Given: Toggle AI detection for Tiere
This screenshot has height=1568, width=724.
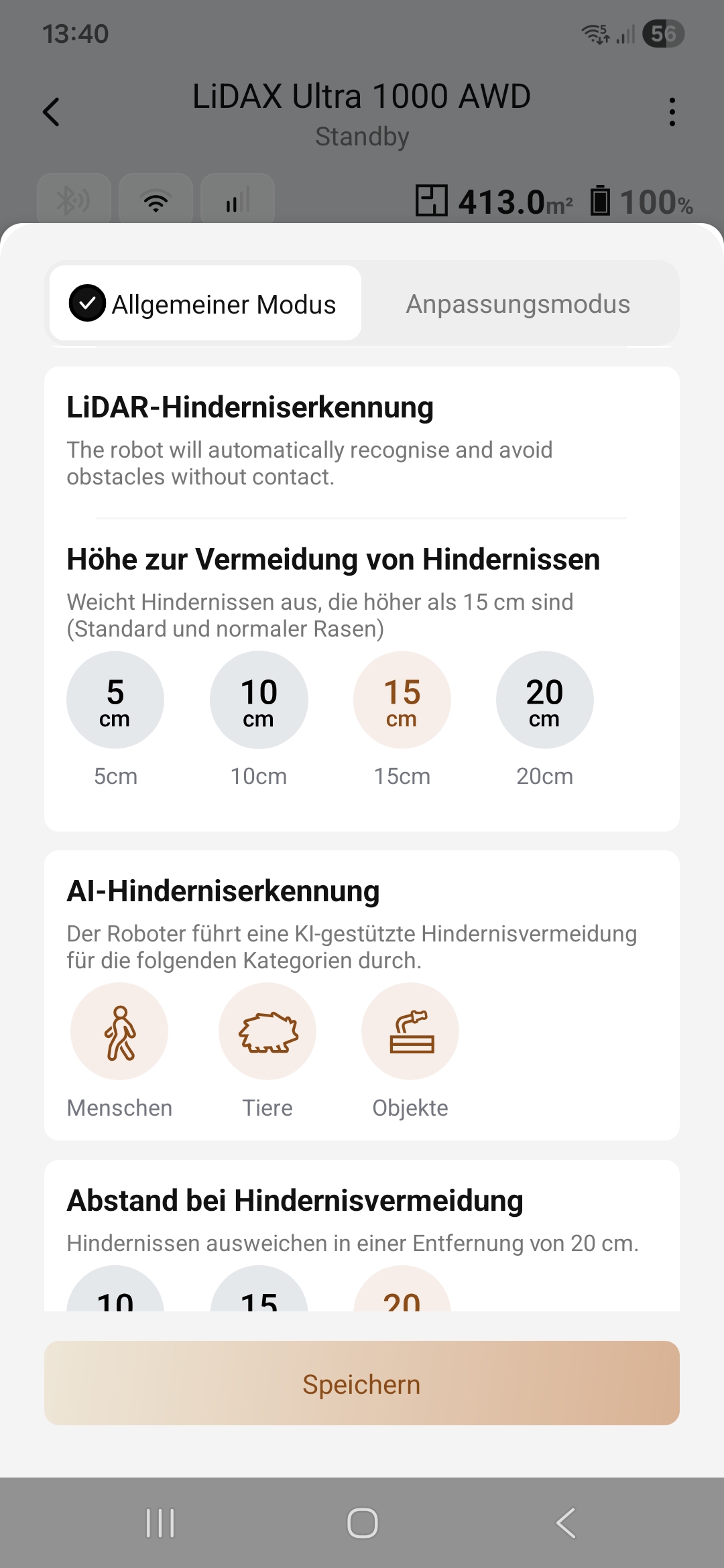Looking at the screenshot, I should point(267,1031).
